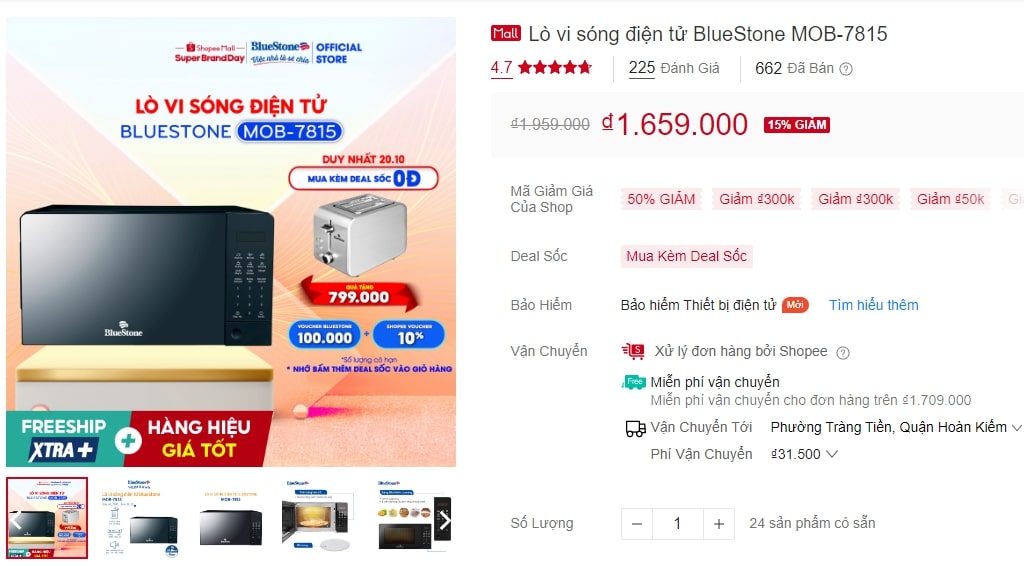Open the Mua Kèm Deal Sốc deal
Image resolution: width=1024 pixels, height=566 pixels.
pyautogui.click(x=686, y=256)
